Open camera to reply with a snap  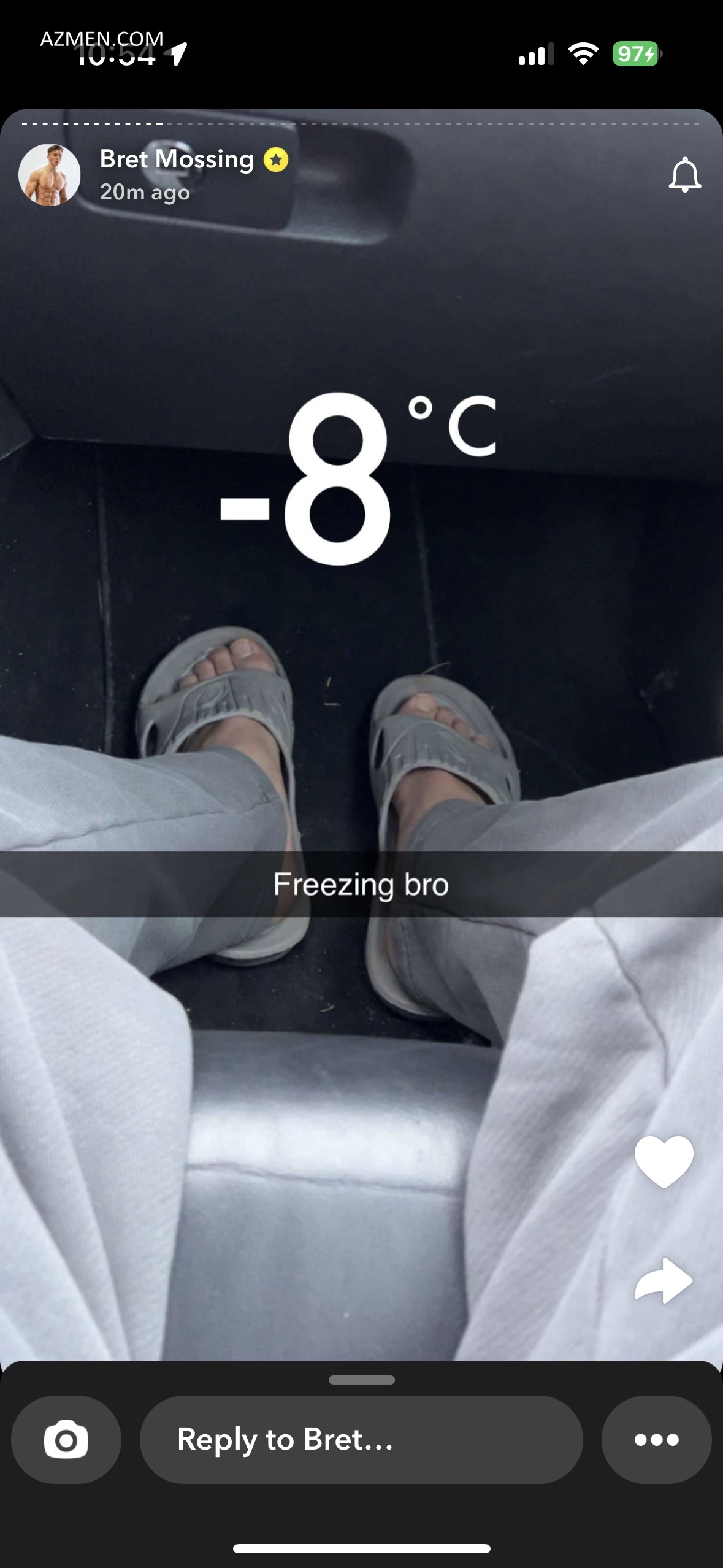[66, 1440]
